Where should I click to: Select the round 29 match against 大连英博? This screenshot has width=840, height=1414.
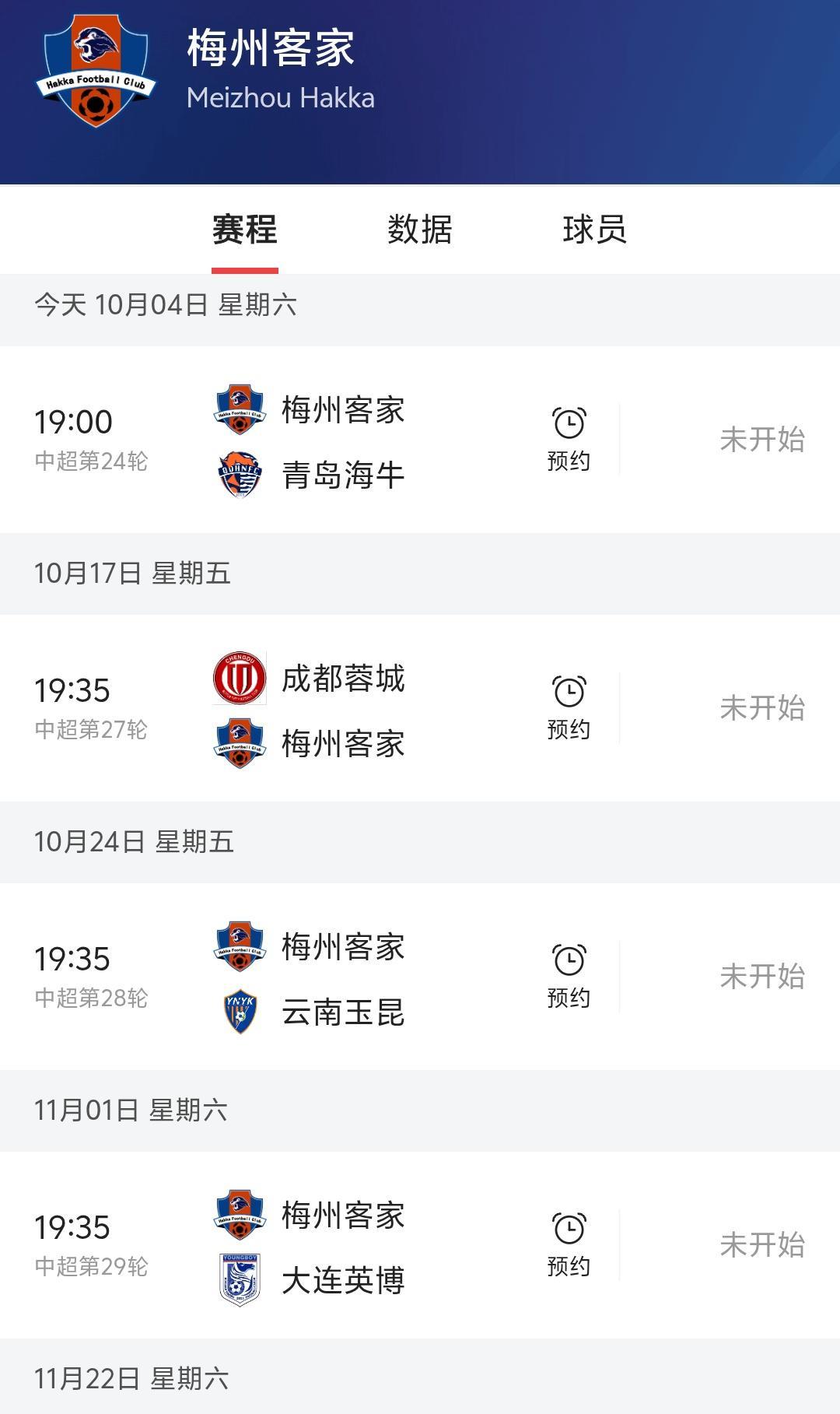tap(342, 1246)
